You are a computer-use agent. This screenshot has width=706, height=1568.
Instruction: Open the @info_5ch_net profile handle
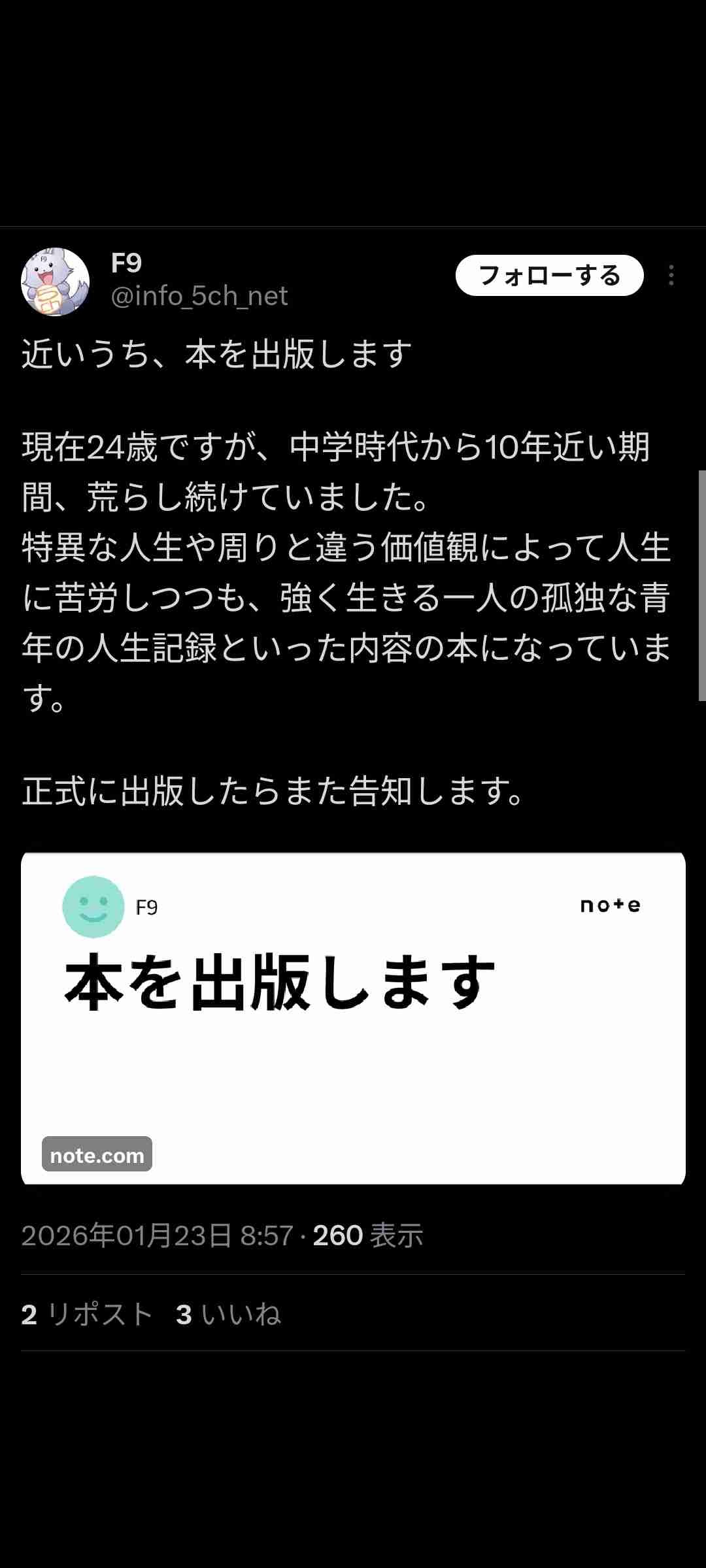[199, 297]
